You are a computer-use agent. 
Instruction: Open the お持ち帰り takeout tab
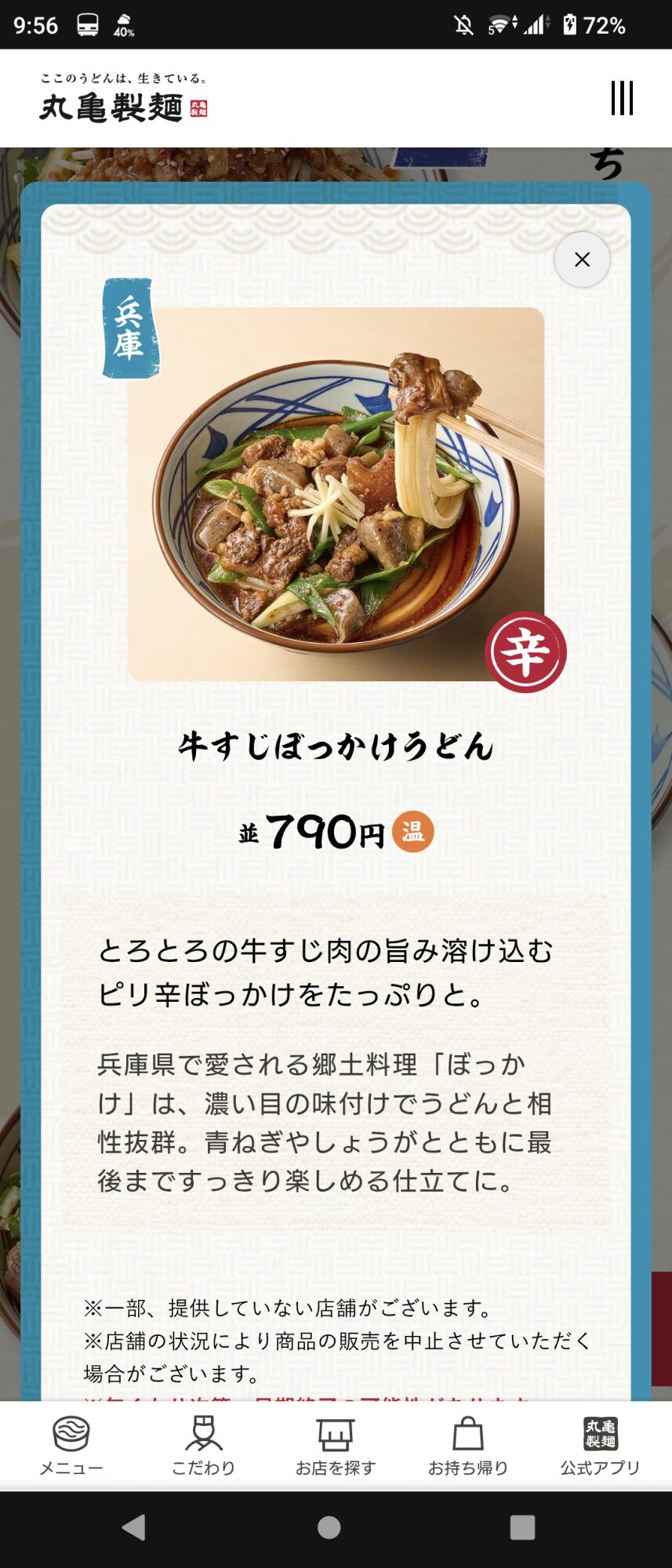(x=468, y=1446)
